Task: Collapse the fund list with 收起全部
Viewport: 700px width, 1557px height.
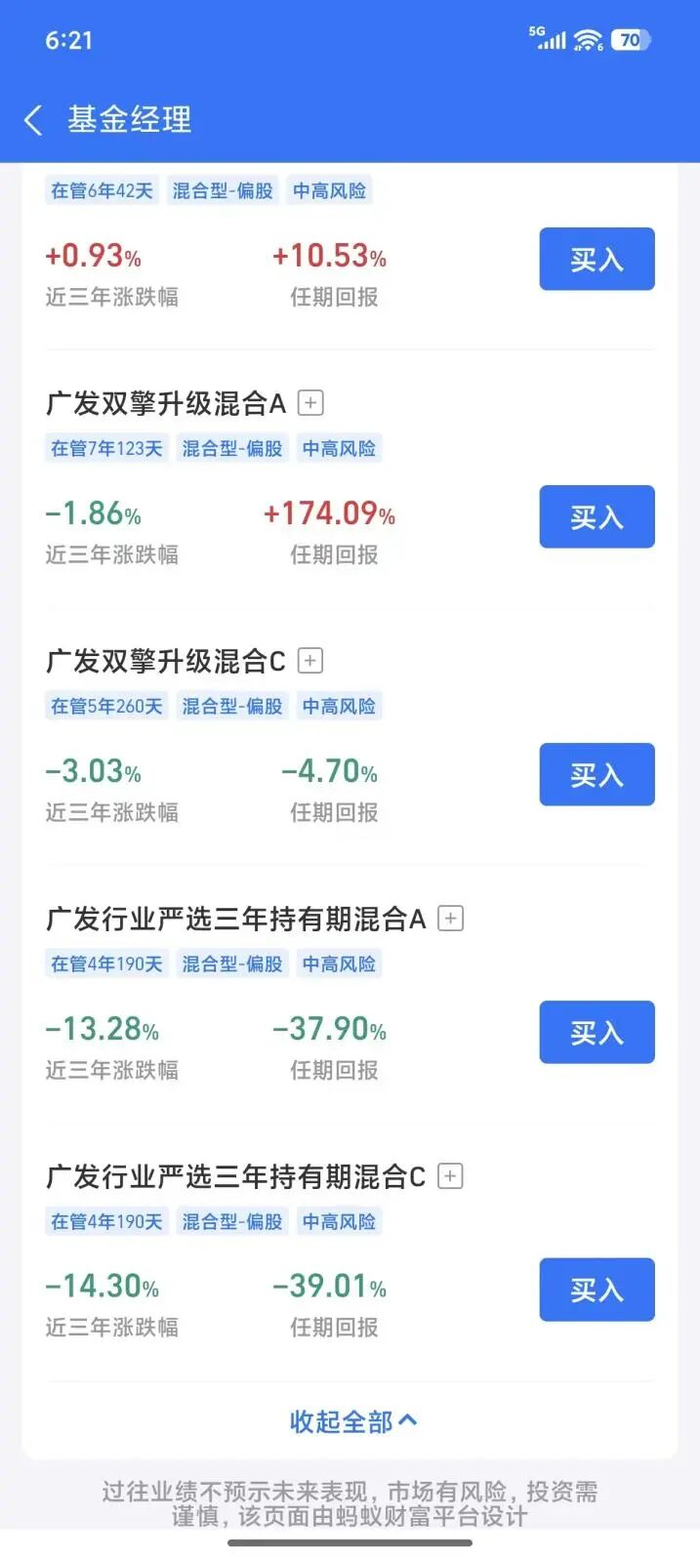Action: 353,1421
